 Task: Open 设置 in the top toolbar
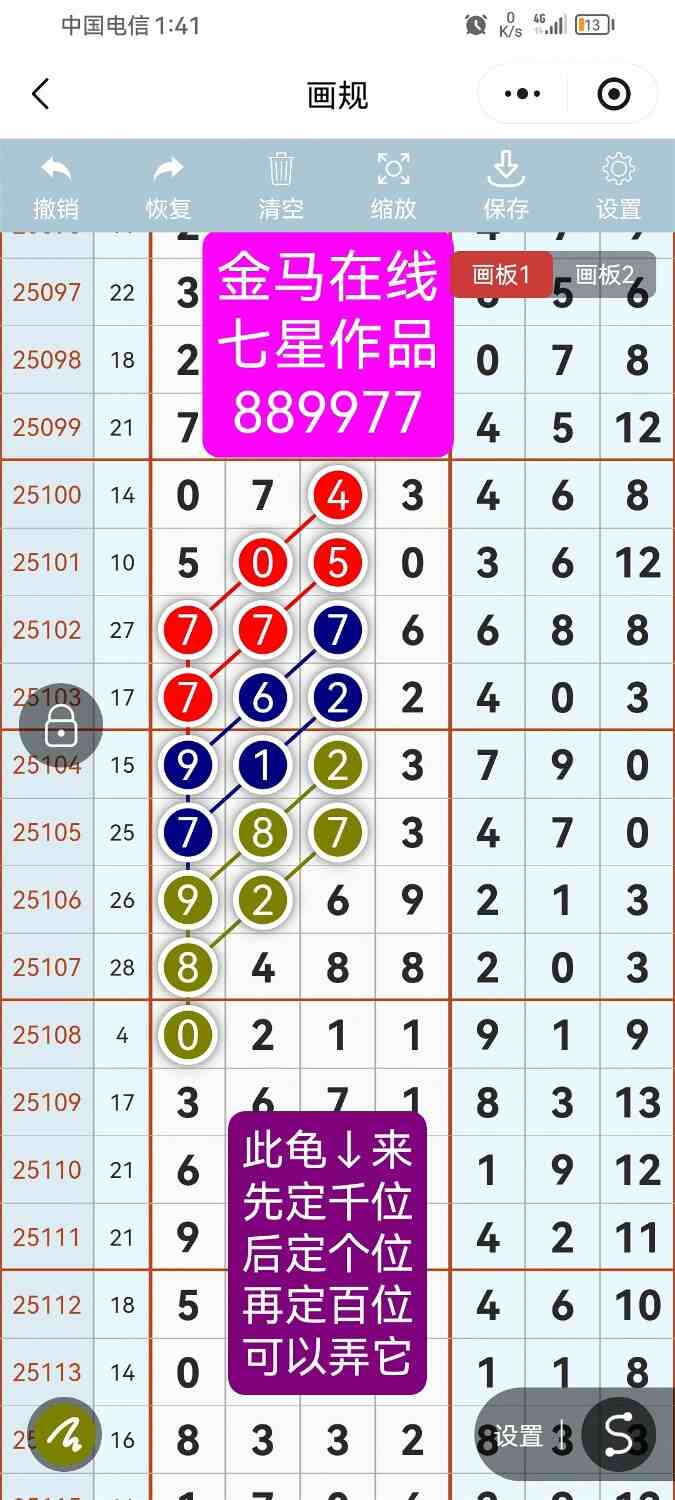pyautogui.click(x=618, y=187)
